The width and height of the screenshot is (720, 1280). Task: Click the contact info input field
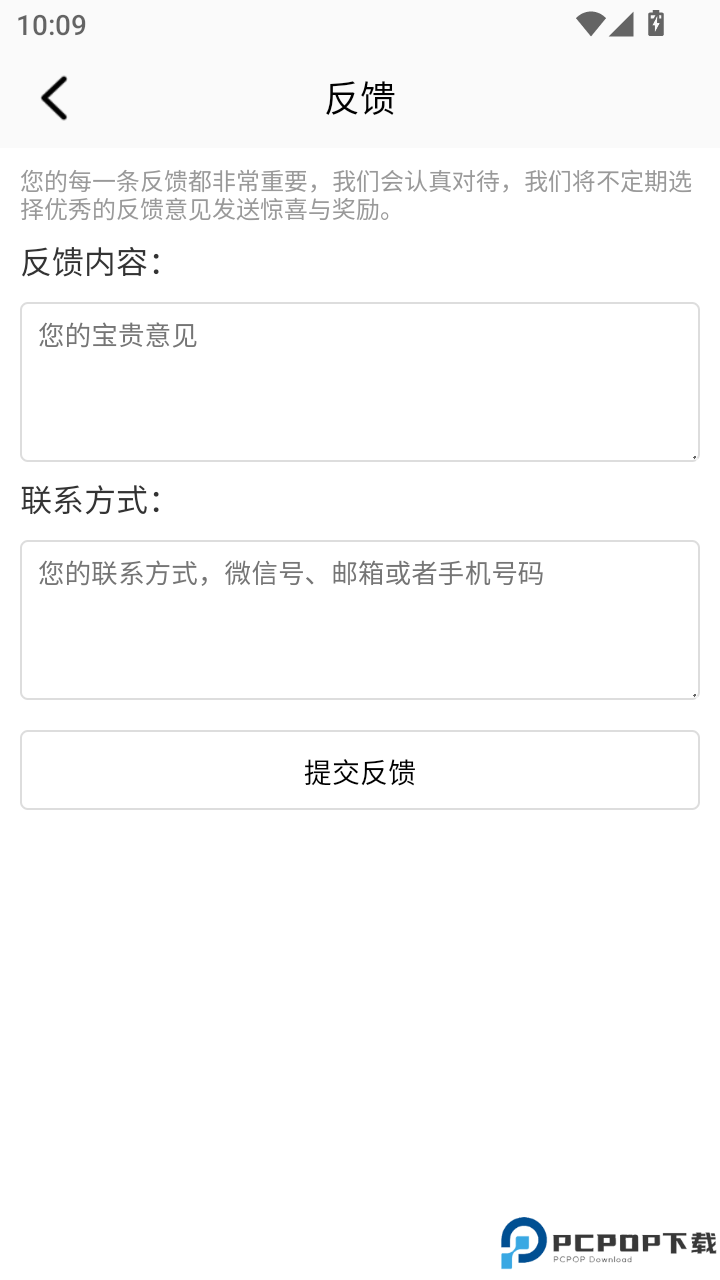(x=359, y=618)
